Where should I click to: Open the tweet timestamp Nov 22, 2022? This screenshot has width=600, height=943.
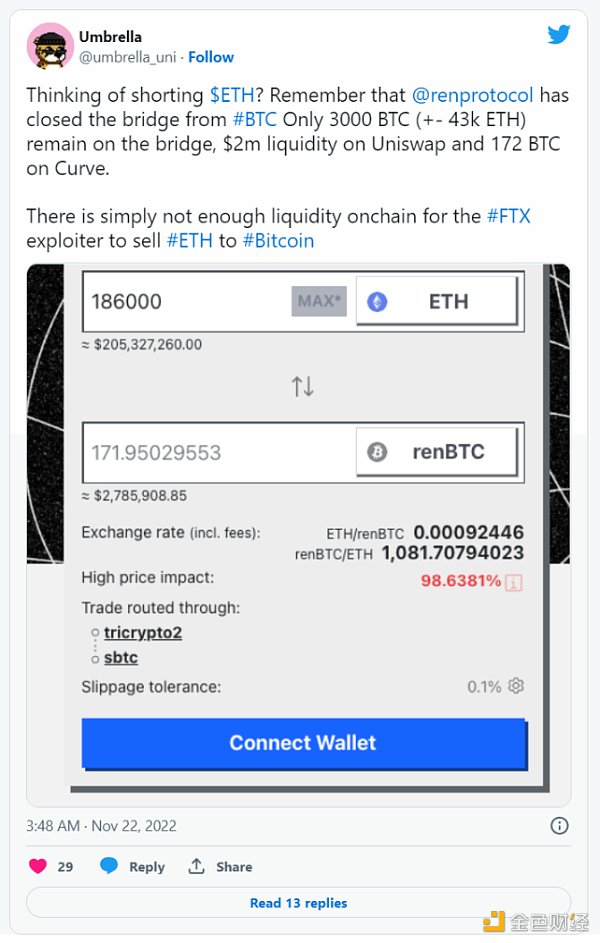tap(101, 826)
